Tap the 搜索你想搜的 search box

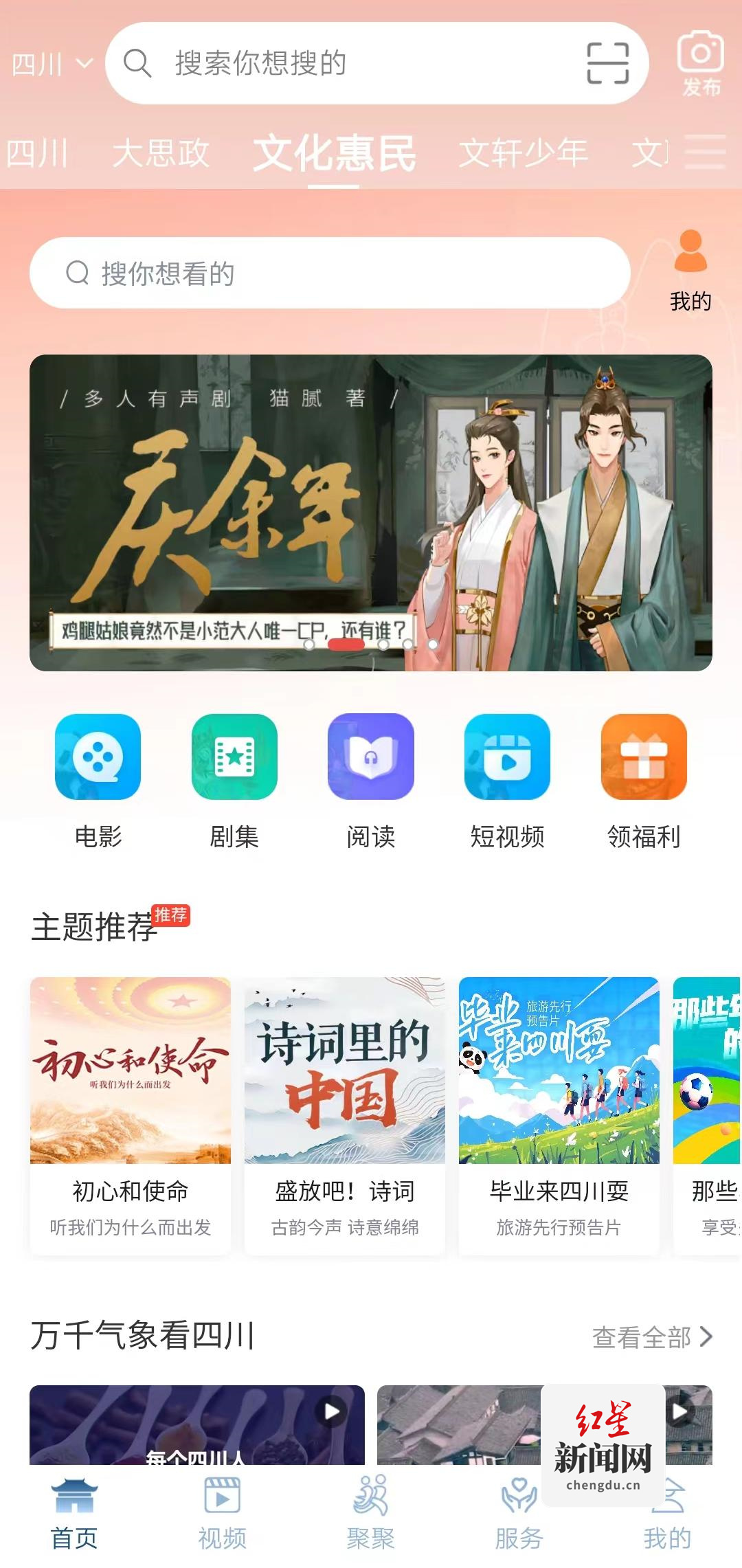point(344,63)
